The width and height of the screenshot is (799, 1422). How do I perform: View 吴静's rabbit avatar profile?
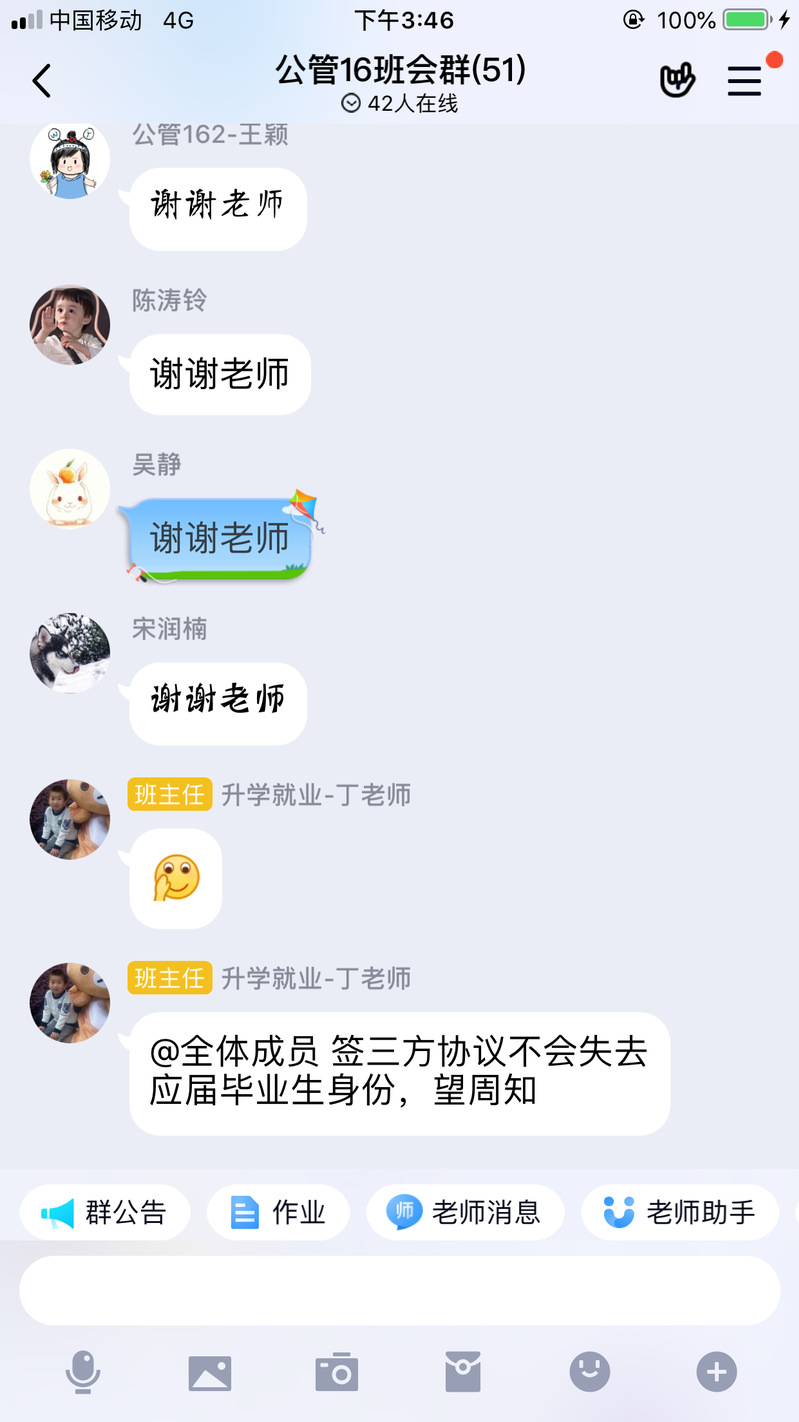point(70,489)
